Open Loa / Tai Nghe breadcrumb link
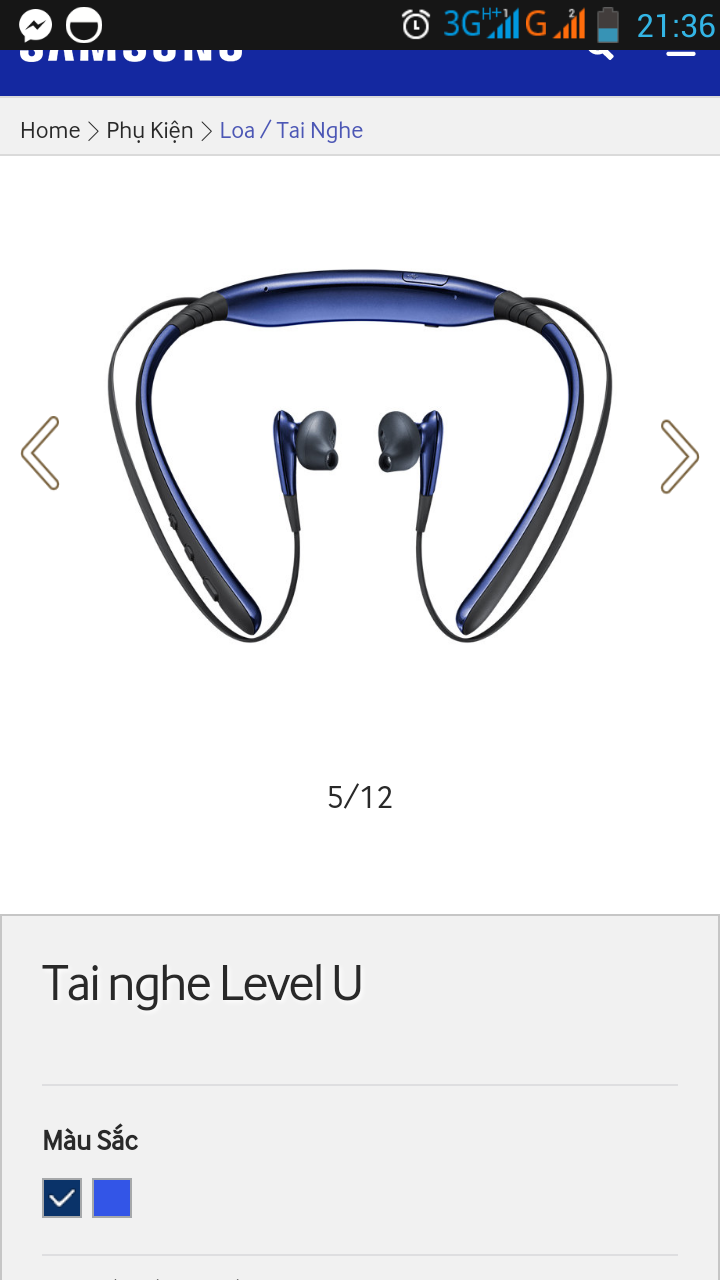This screenshot has width=720, height=1280. [291, 131]
